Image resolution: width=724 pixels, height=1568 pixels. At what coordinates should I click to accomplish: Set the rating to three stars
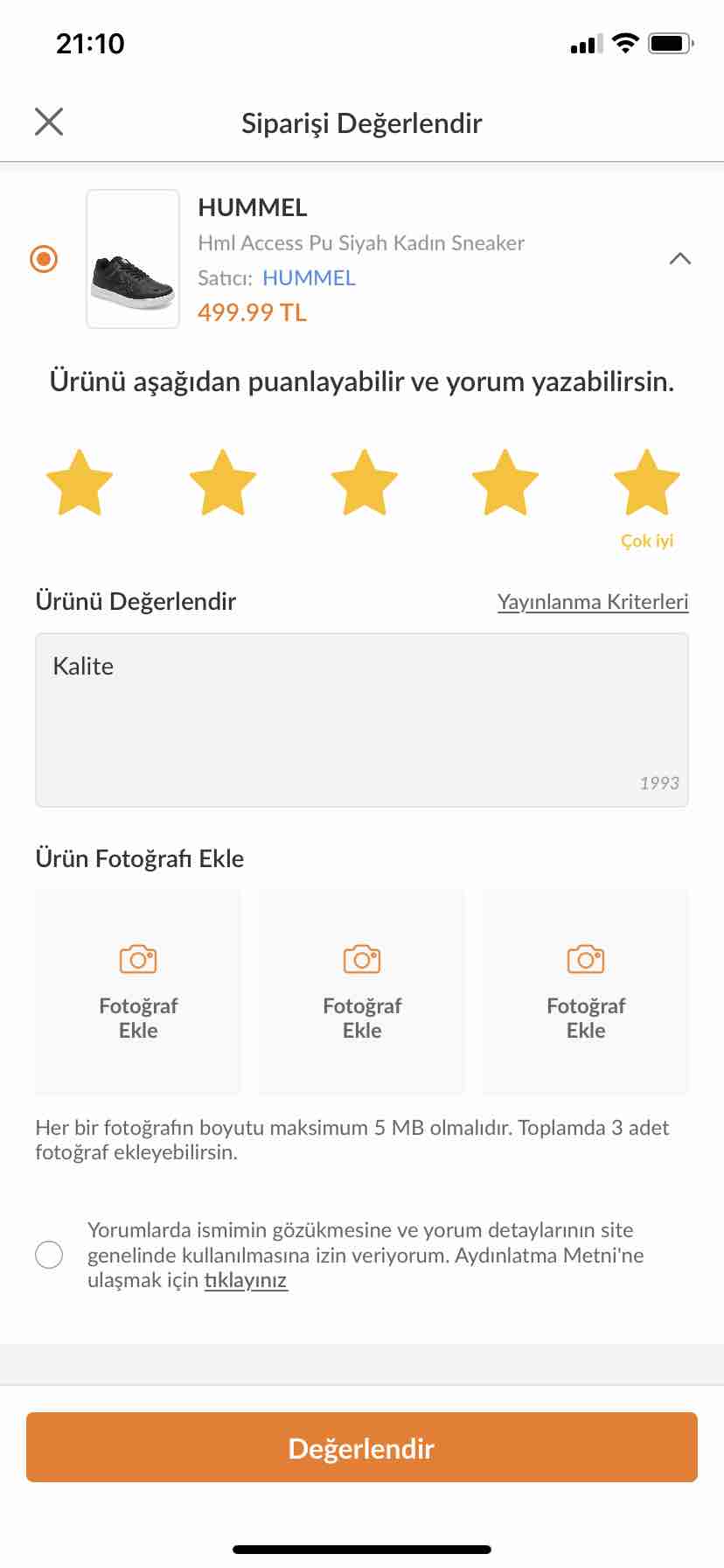click(x=364, y=482)
